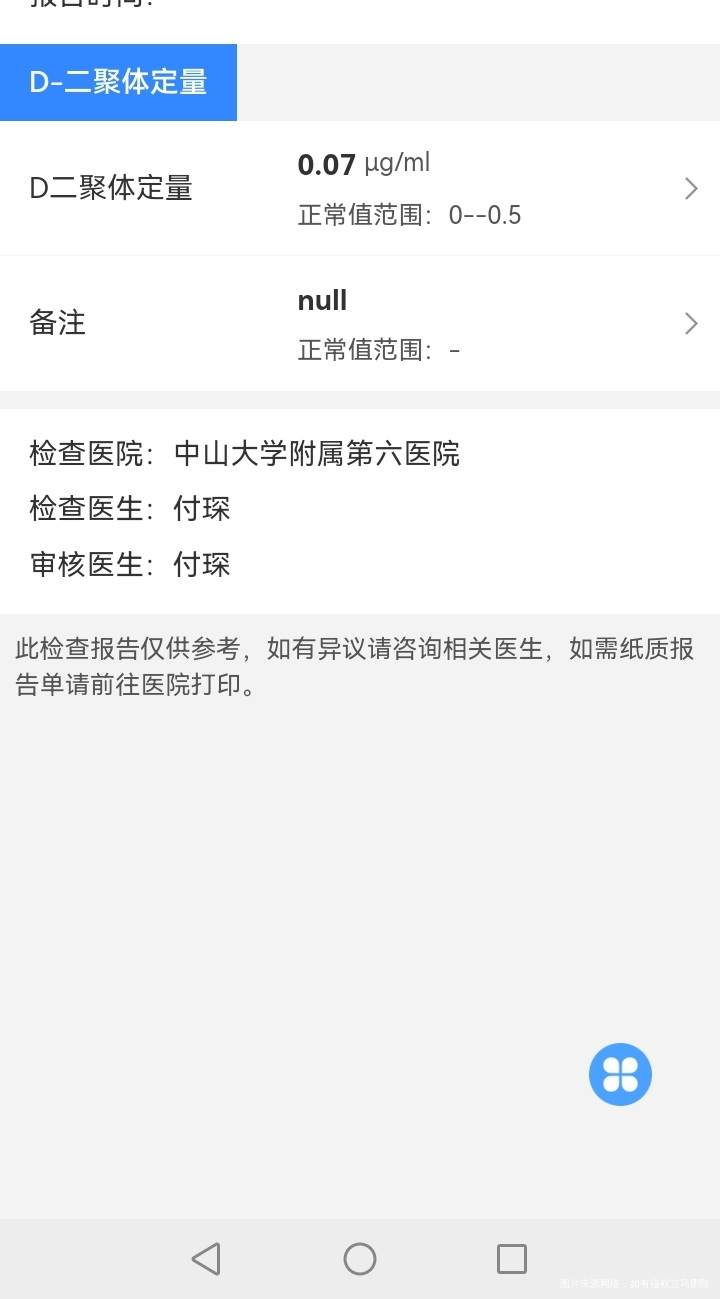The width and height of the screenshot is (720, 1299).
Task: Tap the 备注 row label
Action: coord(57,323)
